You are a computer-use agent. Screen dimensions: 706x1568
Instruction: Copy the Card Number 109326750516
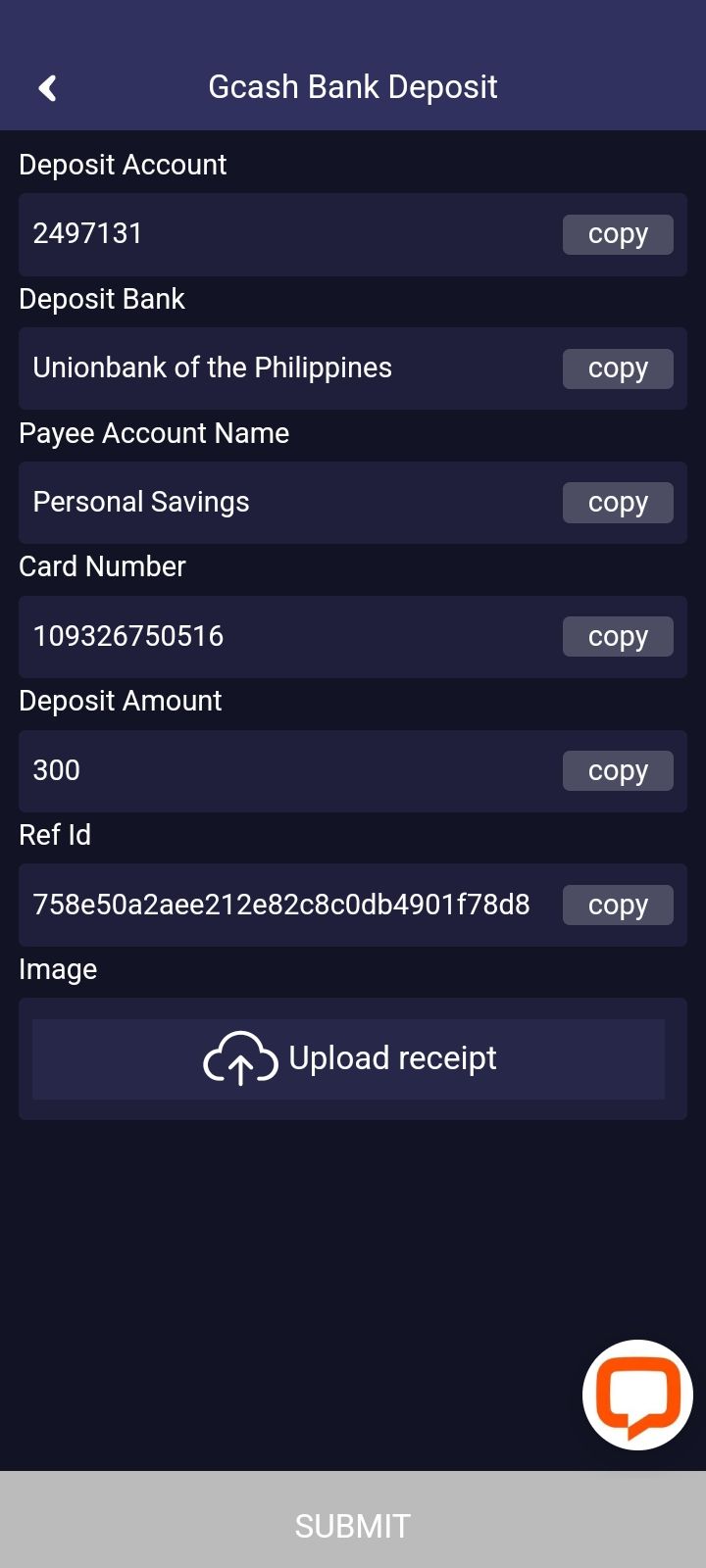pos(618,637)
